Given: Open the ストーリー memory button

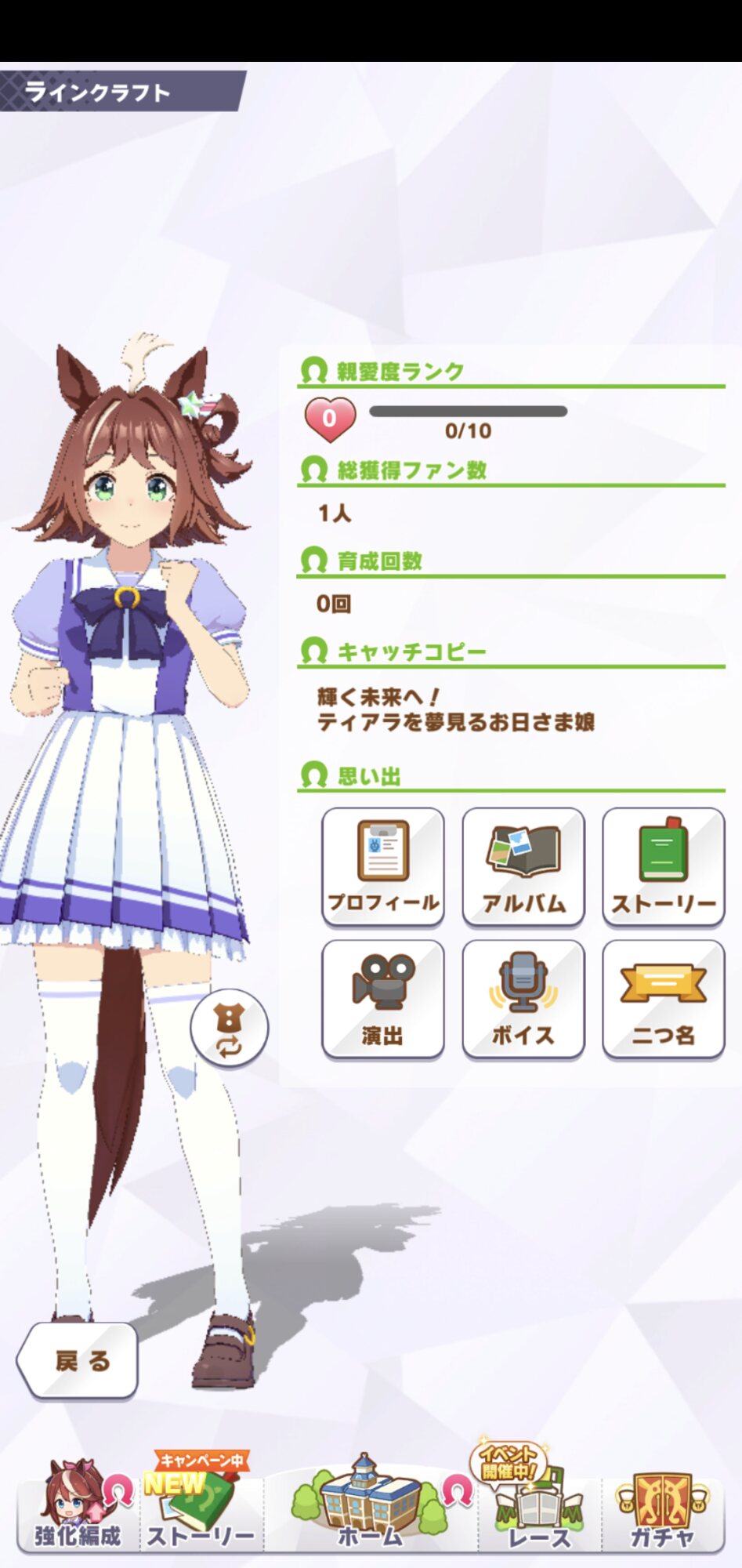Looking at the screenshot, I should click(663, 866).
